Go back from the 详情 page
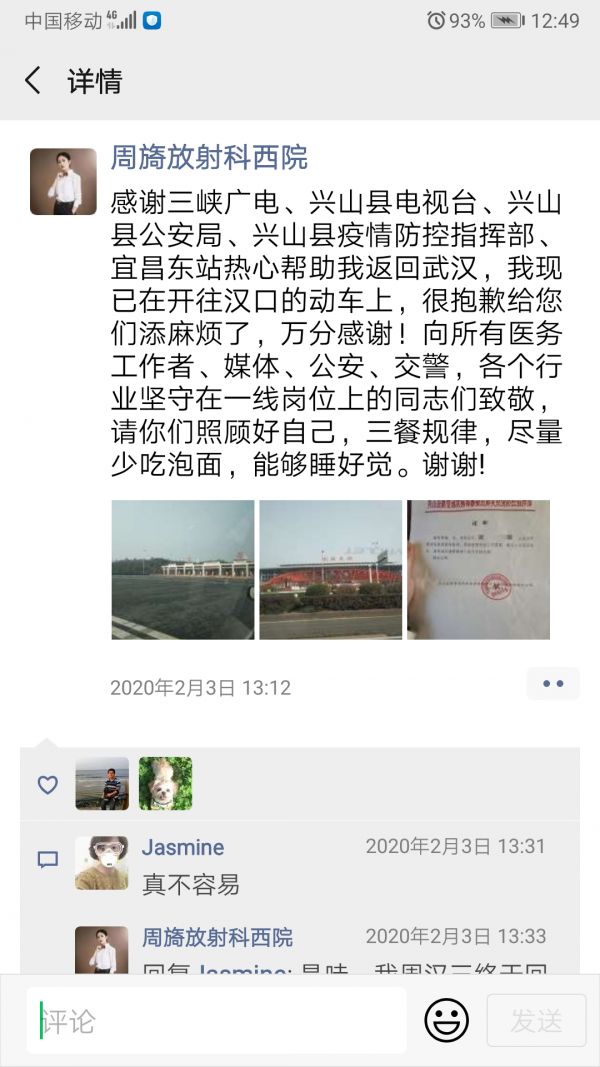Screen dimensions: 600x1067 [33, 81]
